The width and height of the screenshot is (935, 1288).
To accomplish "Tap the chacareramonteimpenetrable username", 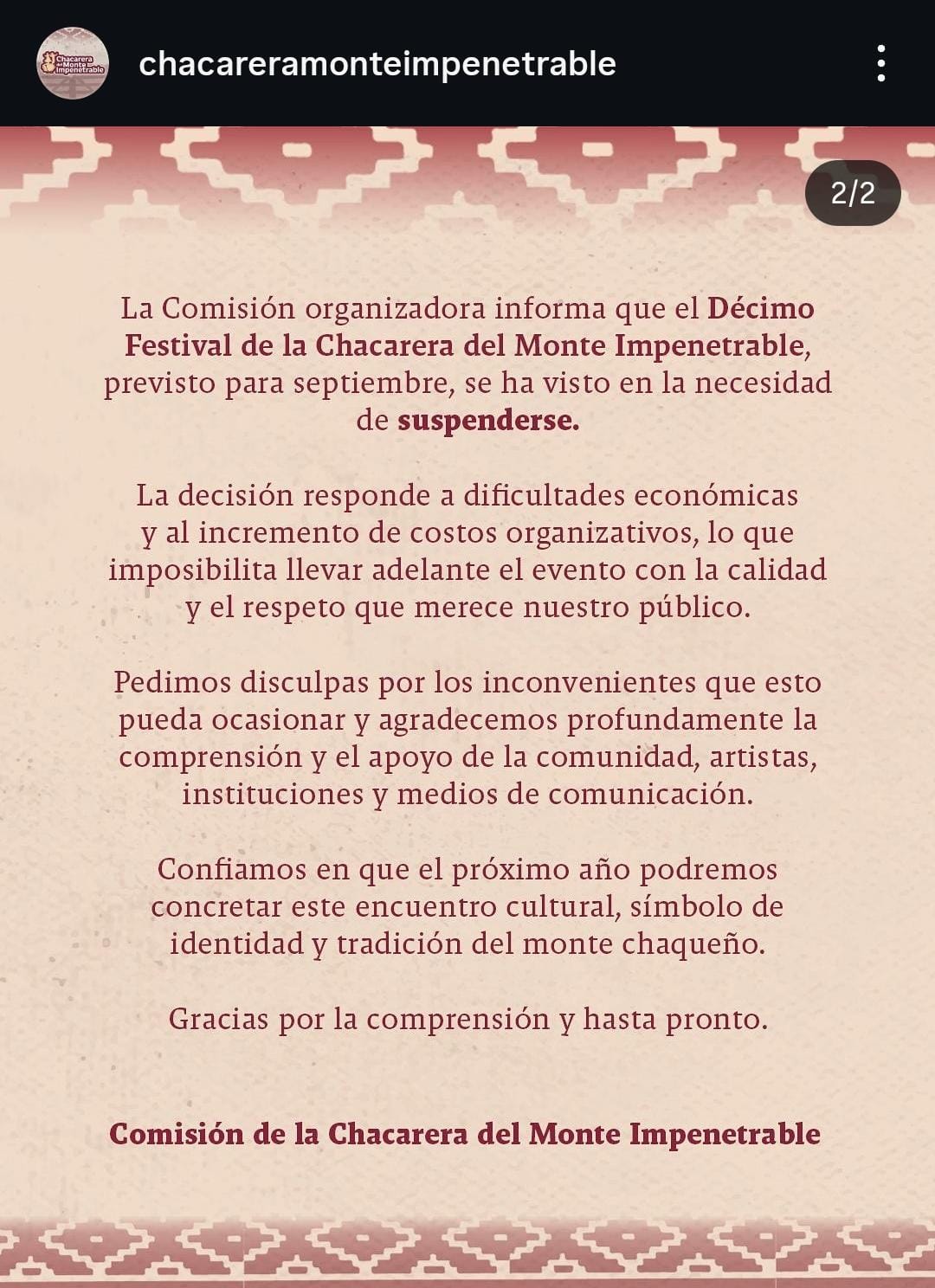I will tap(377, 64).
